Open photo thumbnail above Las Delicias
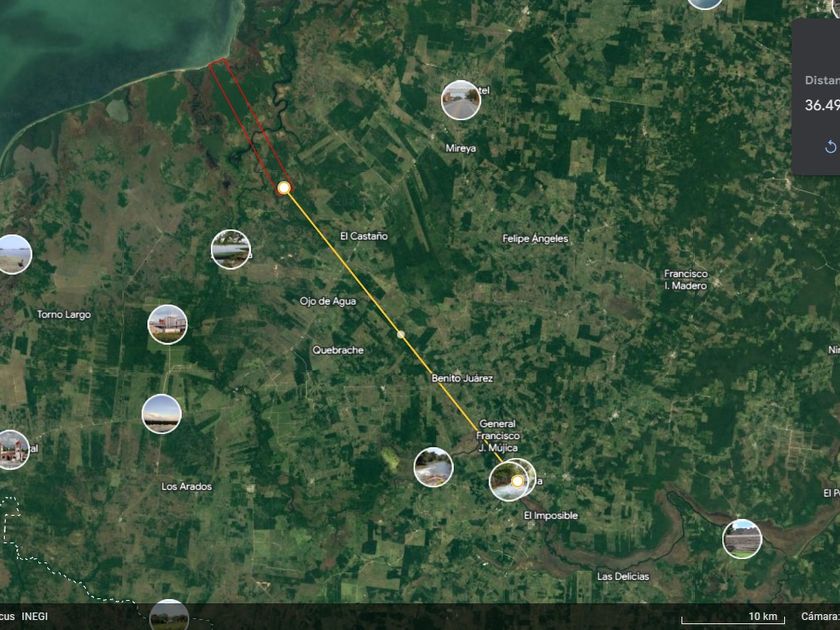Screen dimensions: 840x630 [742, 539]
